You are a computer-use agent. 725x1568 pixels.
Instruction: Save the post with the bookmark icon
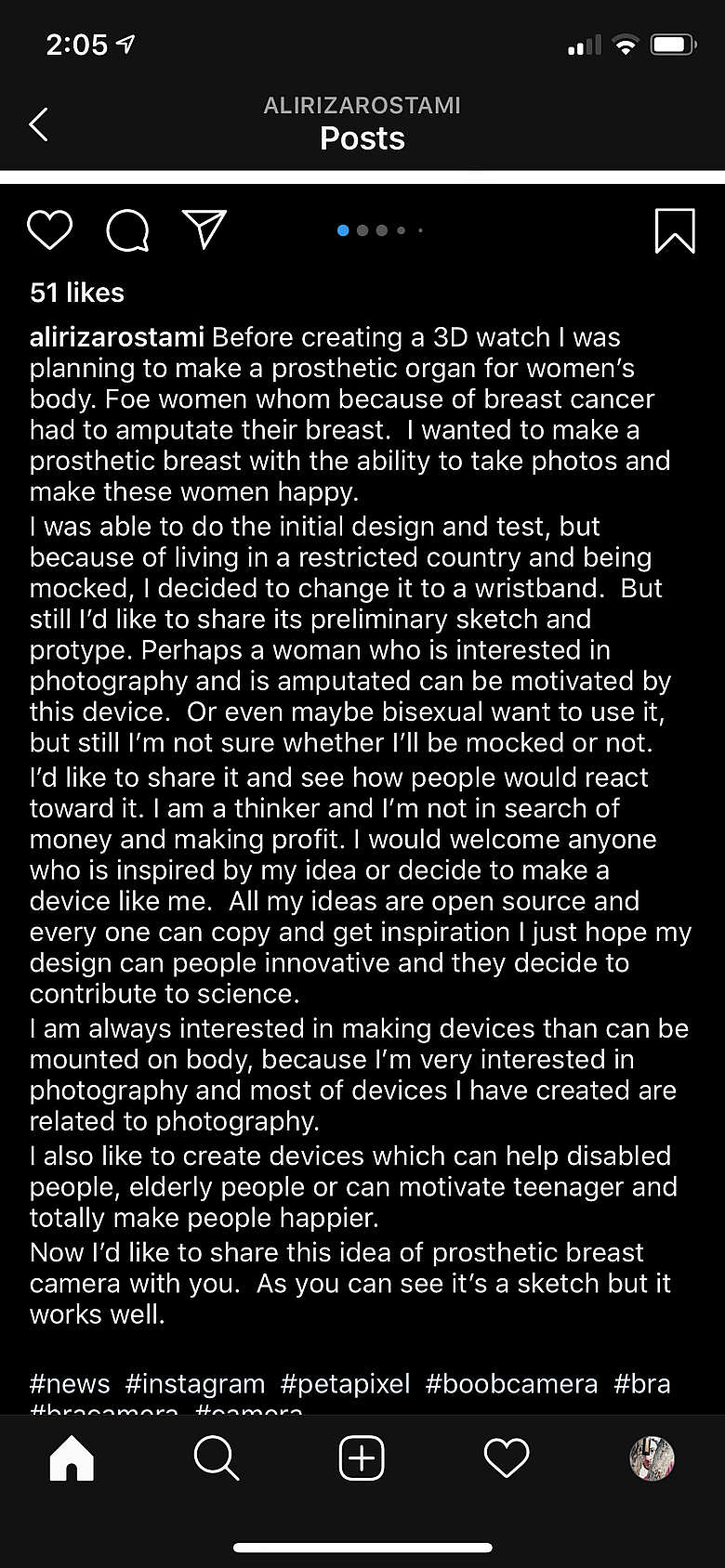pos(675,230)
